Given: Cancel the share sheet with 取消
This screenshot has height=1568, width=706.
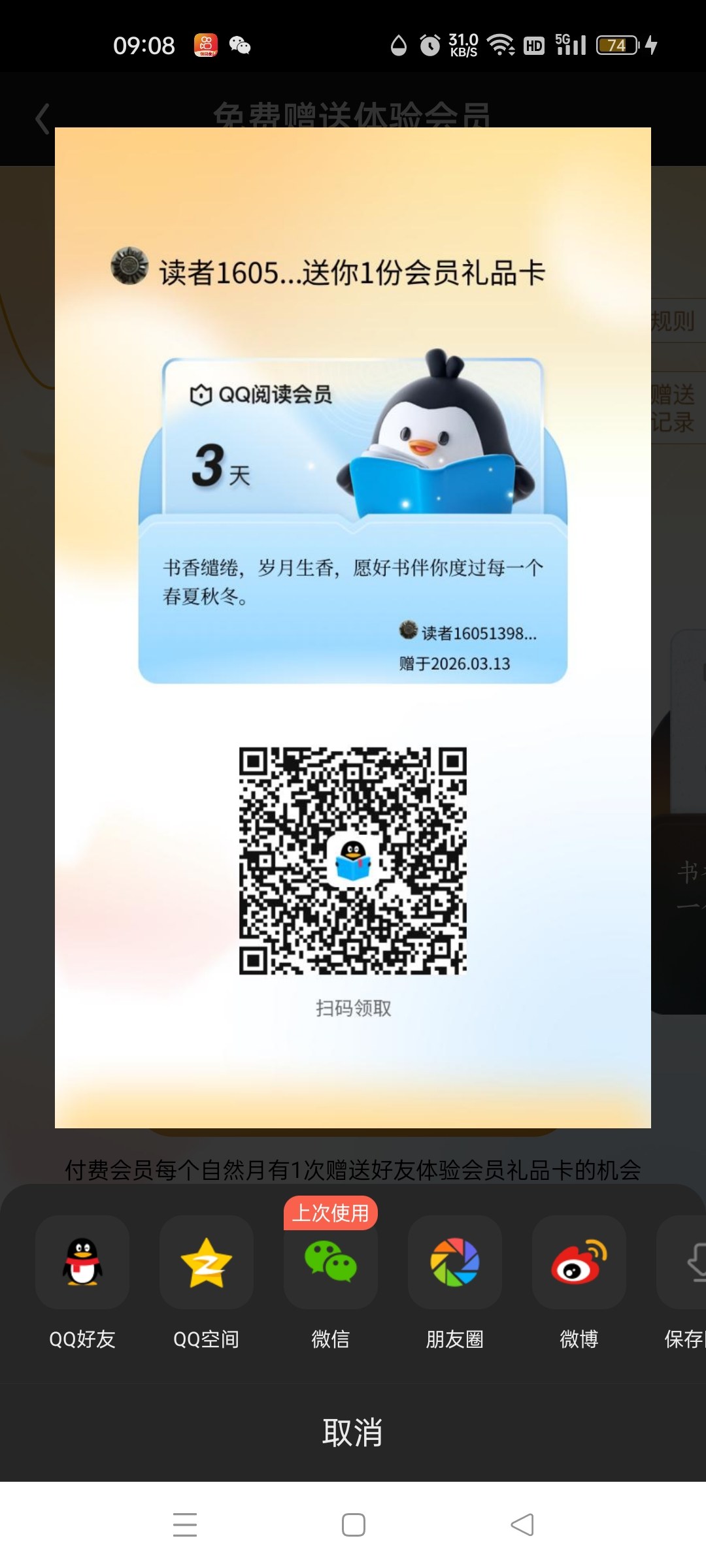Looking at the screenshot, I should click(x=353, y=1432).
